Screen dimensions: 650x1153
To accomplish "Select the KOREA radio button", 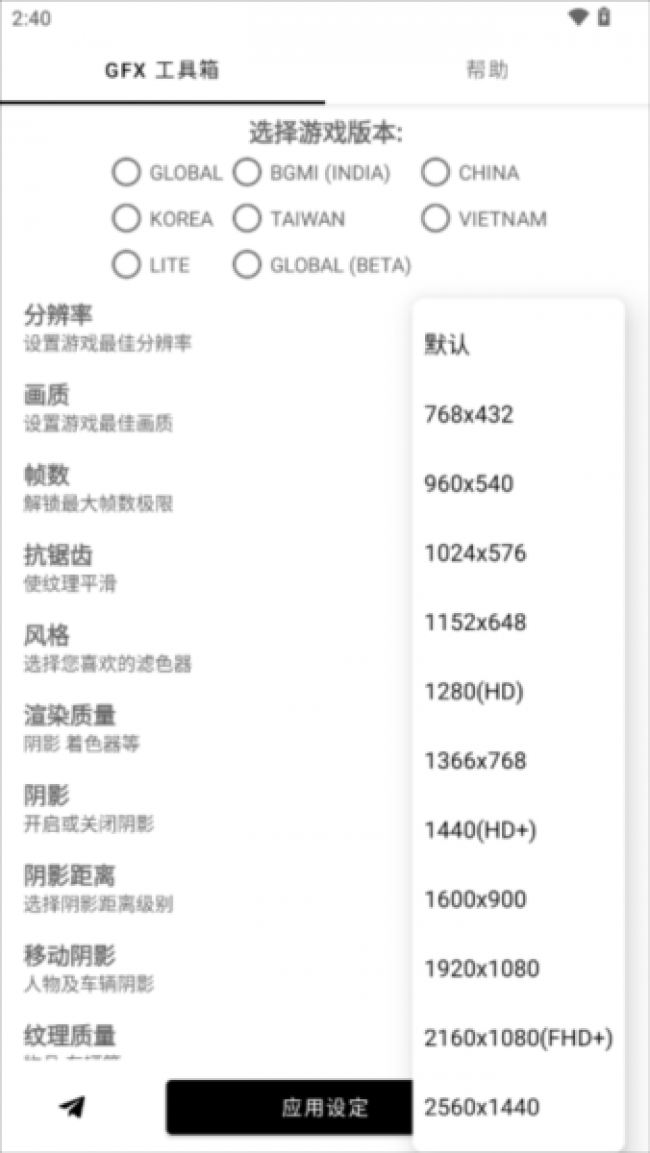I will (x=127, y=219).
